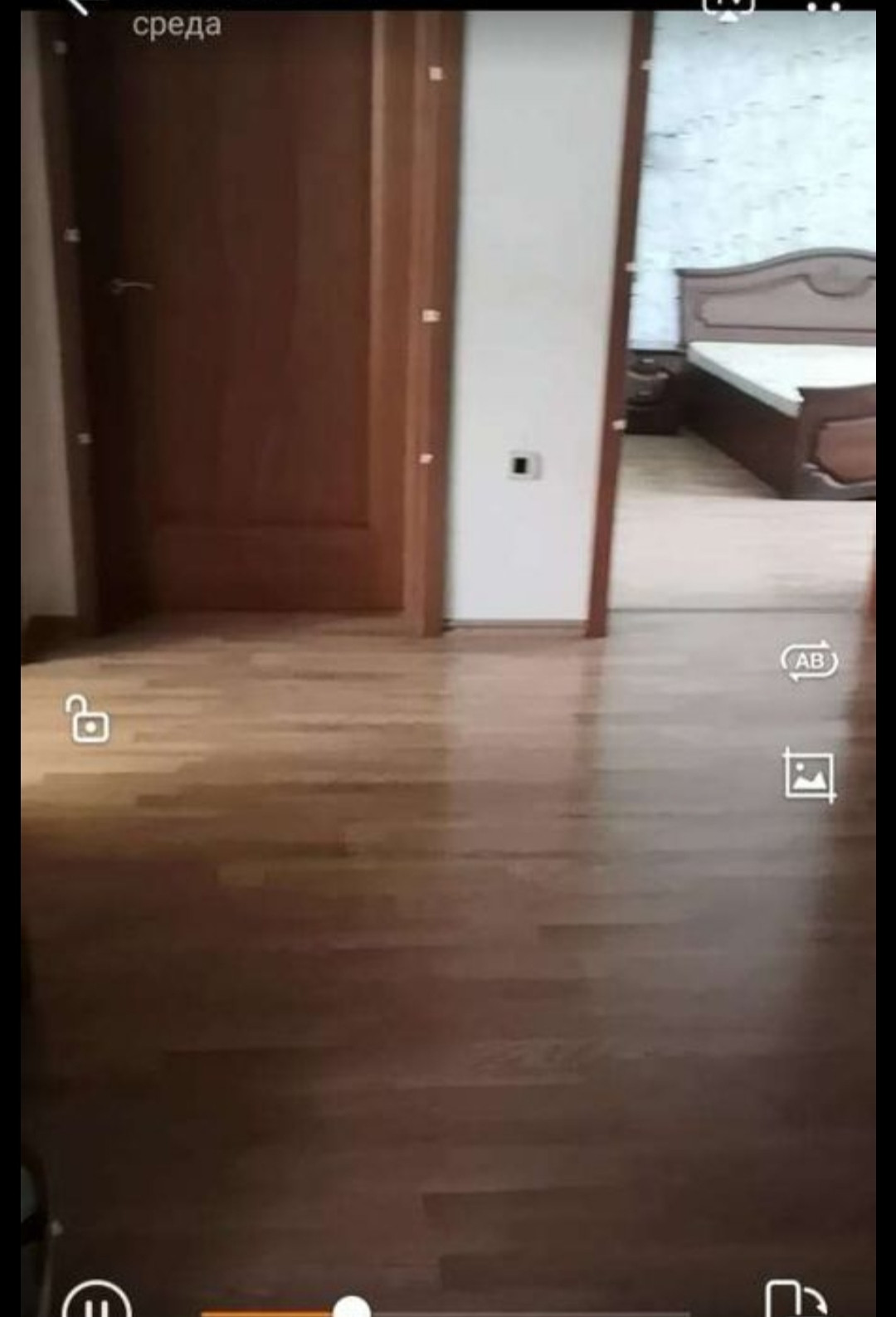This screenshot has width=896, height=1317.
Task: Capture a screenshot of the video frame
Action: [x=809, y=775]
